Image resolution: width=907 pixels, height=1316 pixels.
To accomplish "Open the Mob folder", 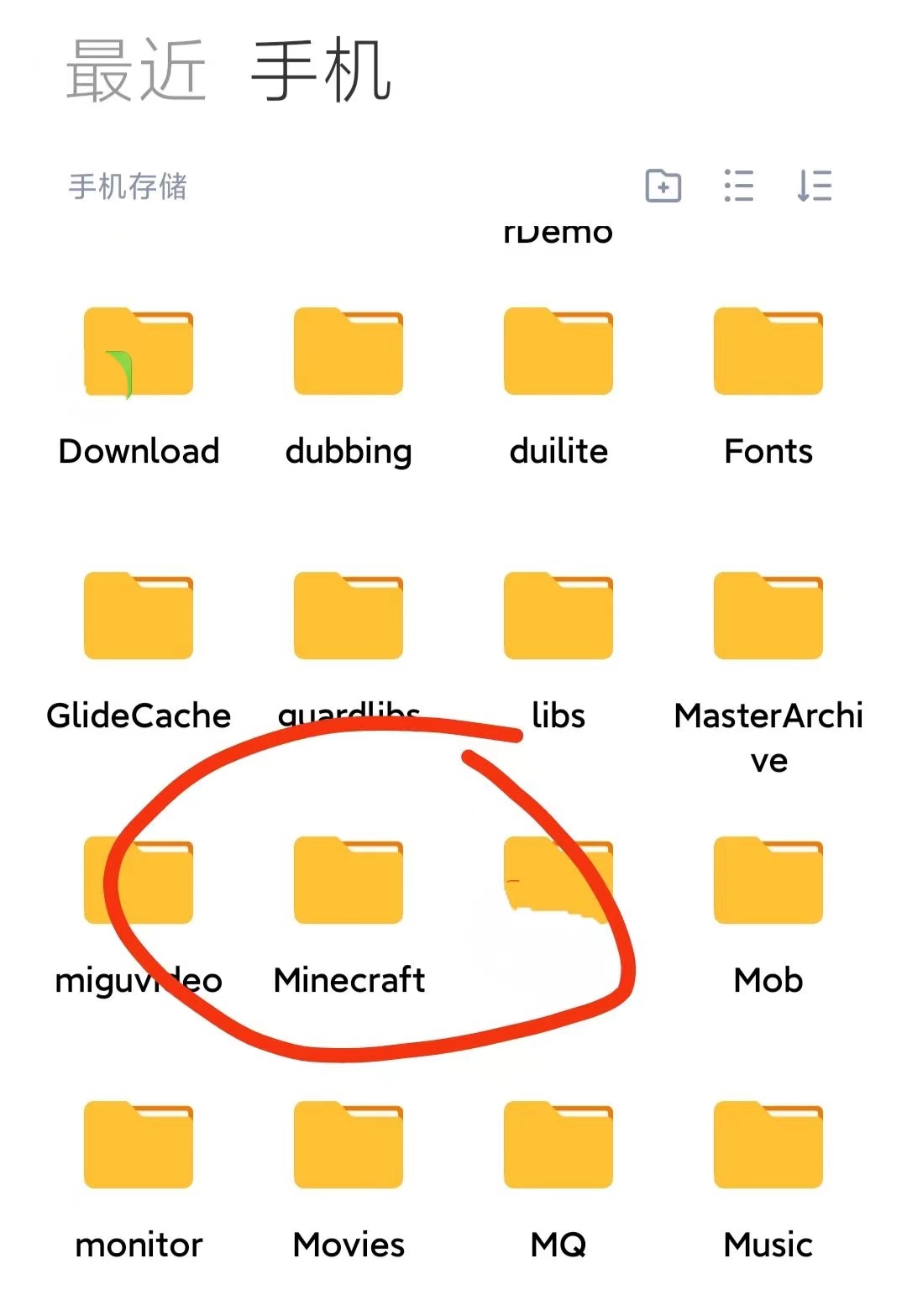I will (x=768, y=881).
